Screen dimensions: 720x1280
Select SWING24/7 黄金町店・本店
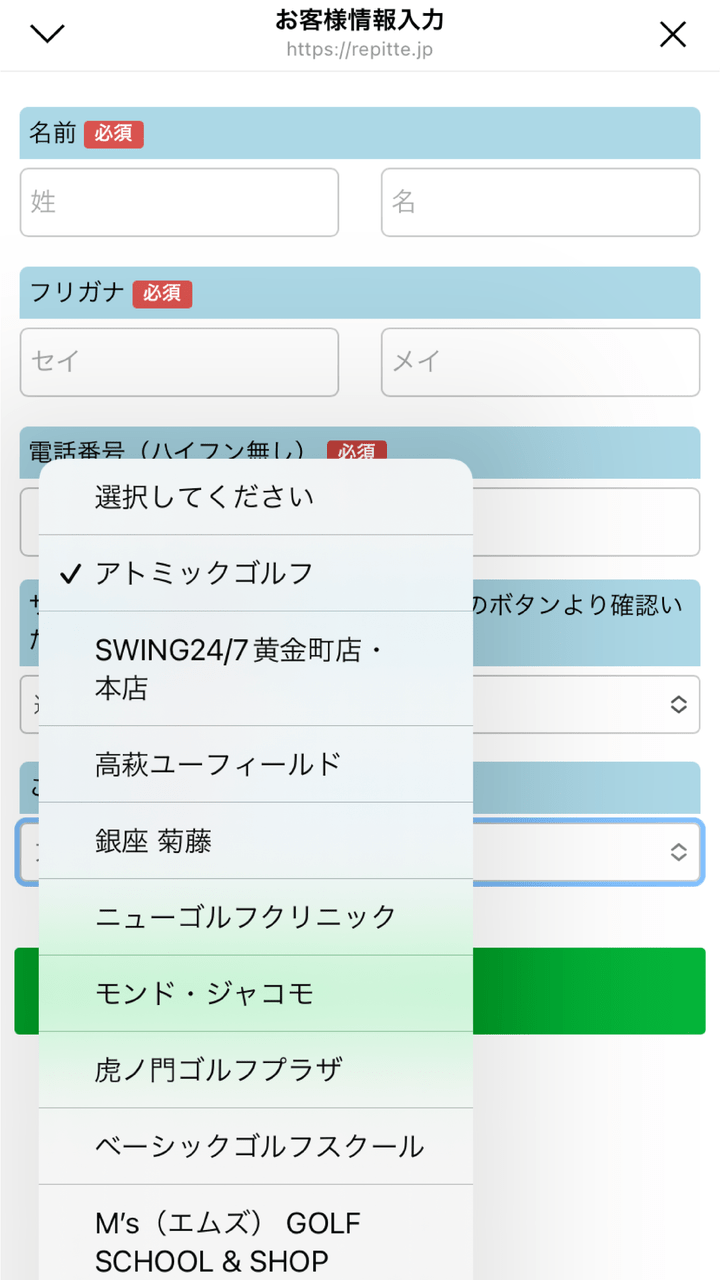pos(255,669)
